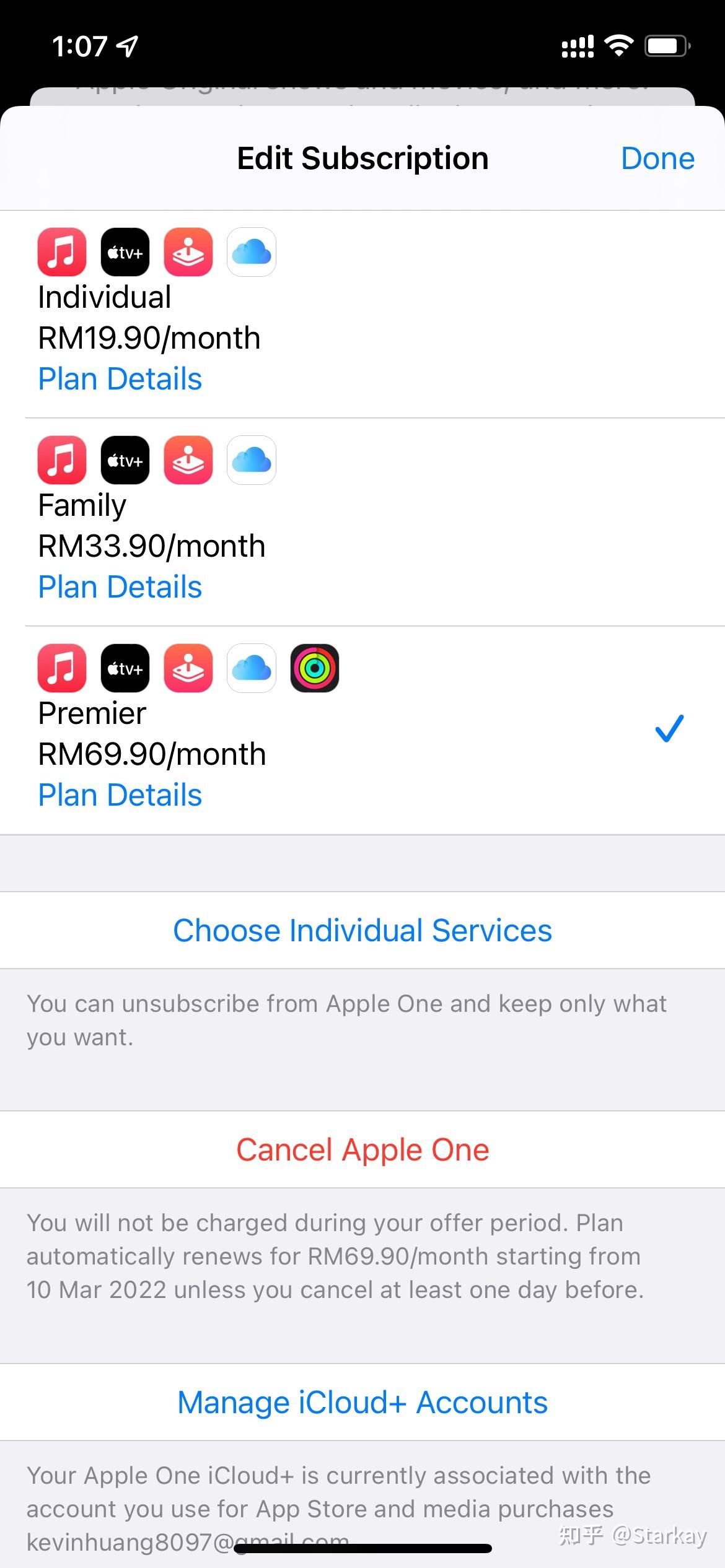Open Plan Details for Individual plan

(120, 378)
